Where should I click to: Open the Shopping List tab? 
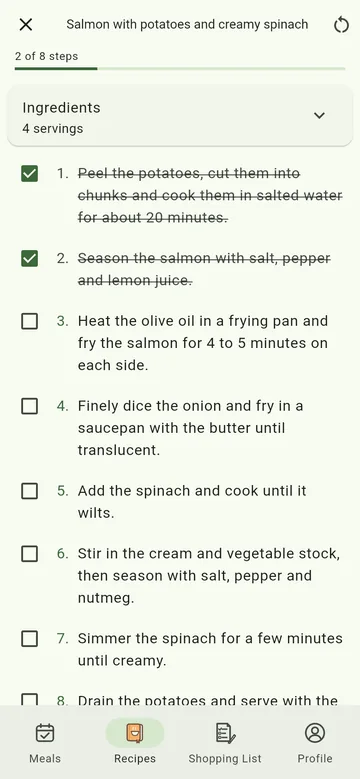[x=225, y=743]
